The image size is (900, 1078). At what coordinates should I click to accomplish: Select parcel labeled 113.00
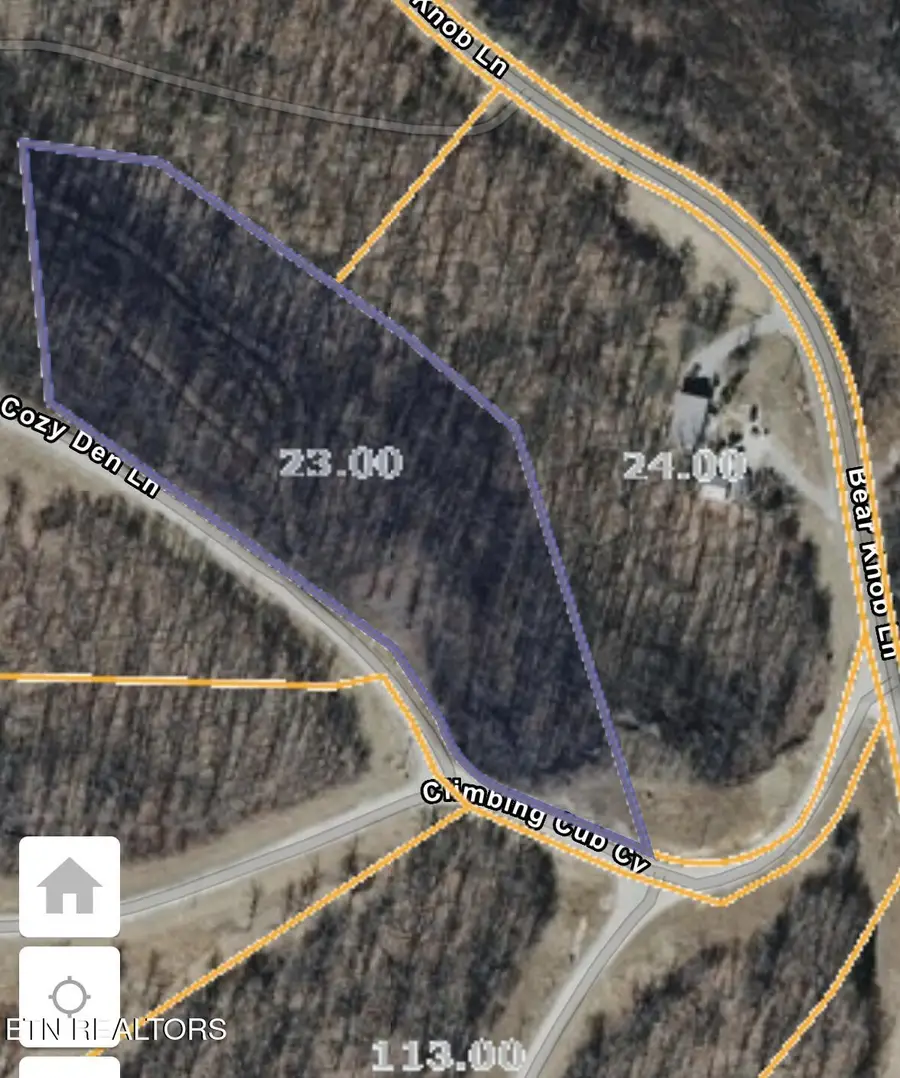(450, 1052)
